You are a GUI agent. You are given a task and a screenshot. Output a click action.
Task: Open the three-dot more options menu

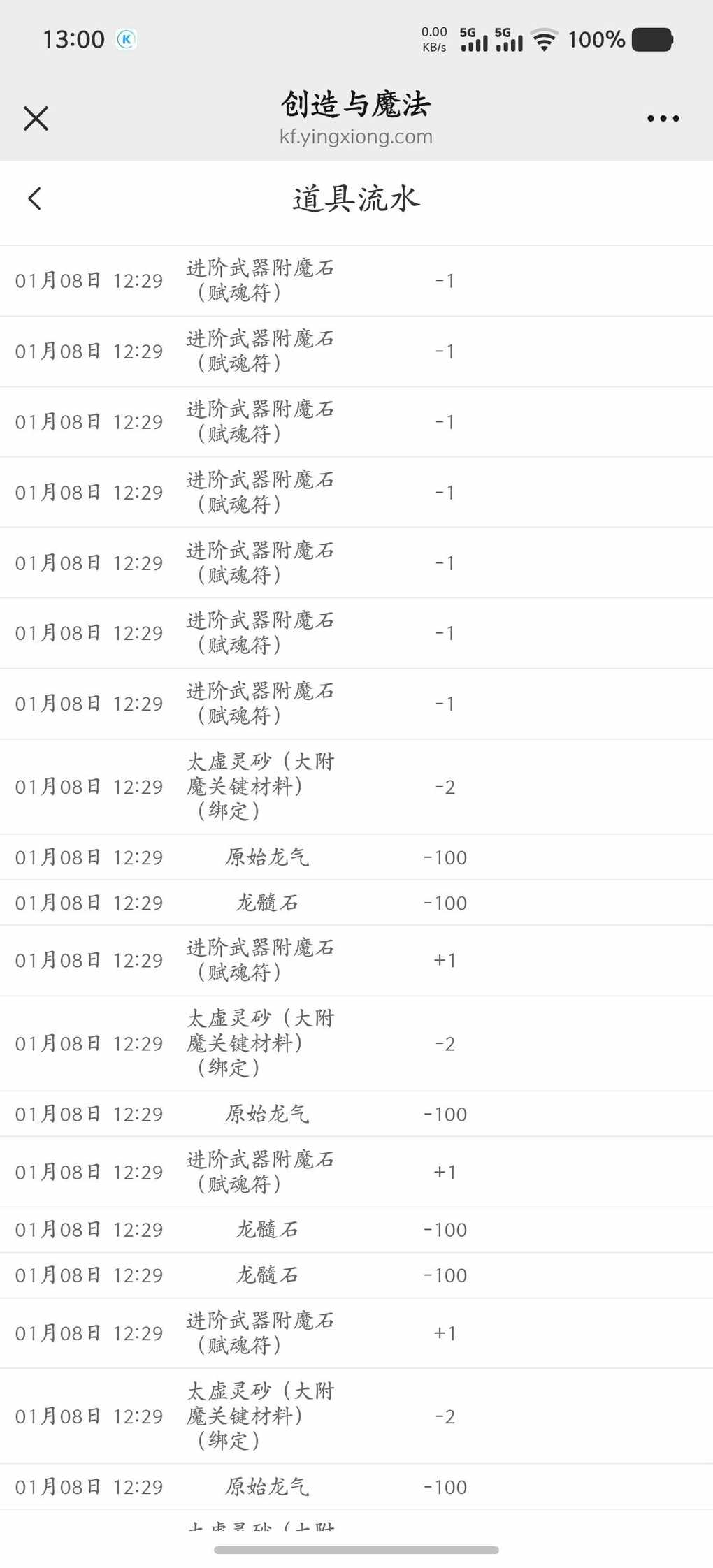(663, 119)
